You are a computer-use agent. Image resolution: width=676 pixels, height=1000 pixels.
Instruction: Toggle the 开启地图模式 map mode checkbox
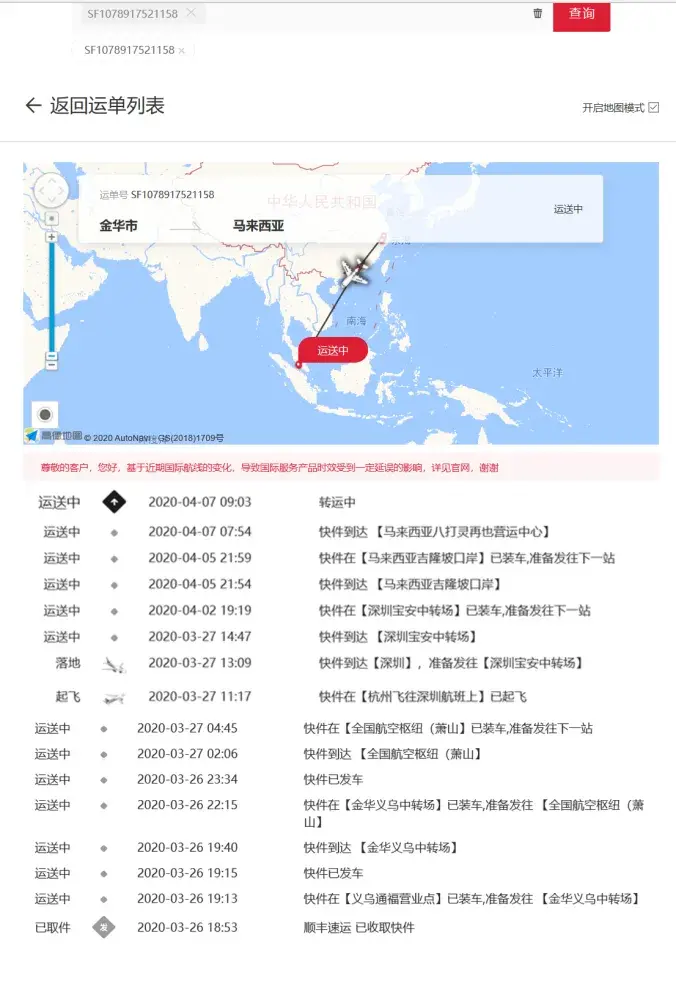654,107
